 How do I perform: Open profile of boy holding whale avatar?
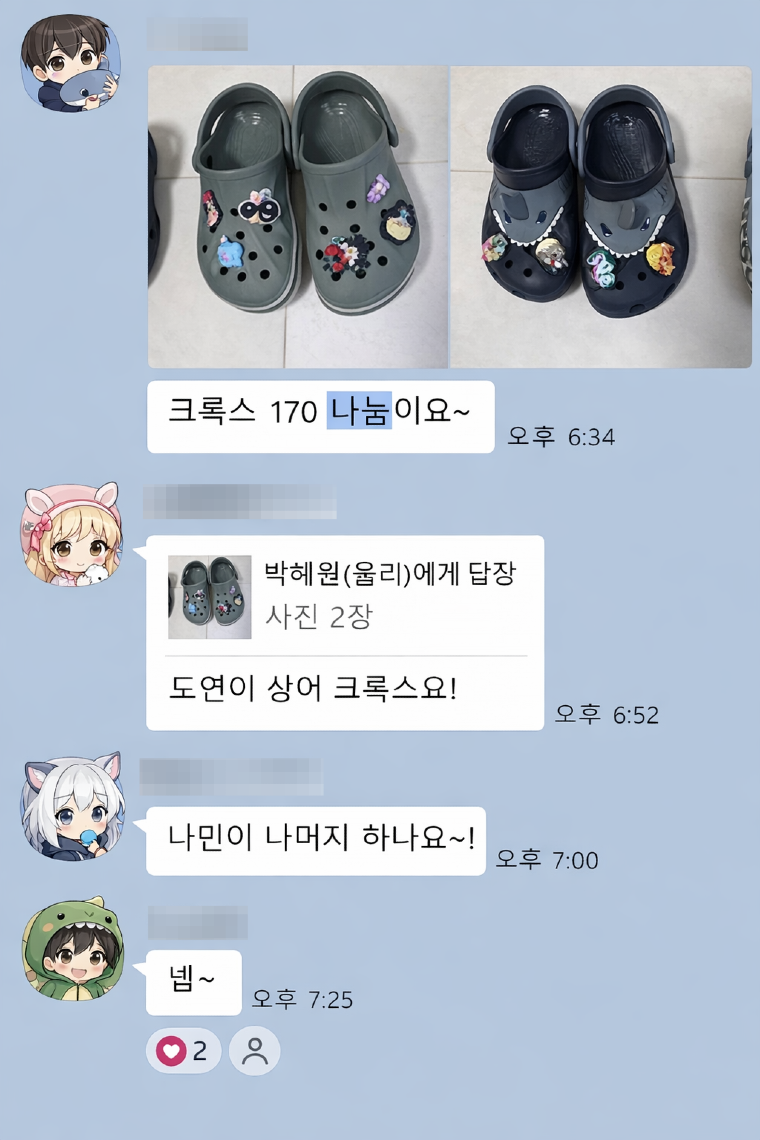(71, 63)
